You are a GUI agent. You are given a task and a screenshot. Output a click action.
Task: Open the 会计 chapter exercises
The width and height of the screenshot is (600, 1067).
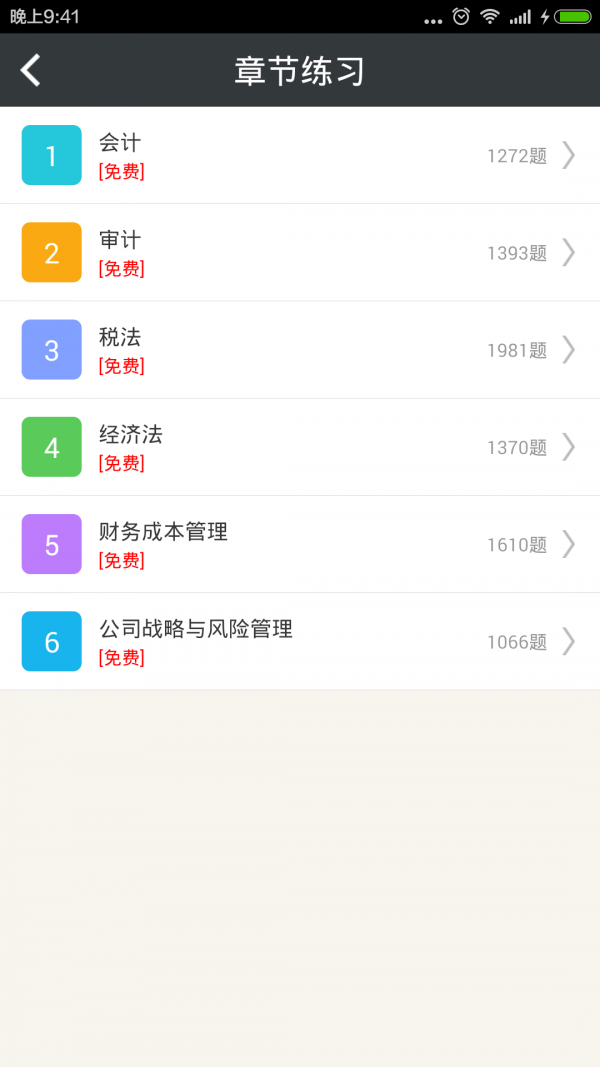[300, 155]
